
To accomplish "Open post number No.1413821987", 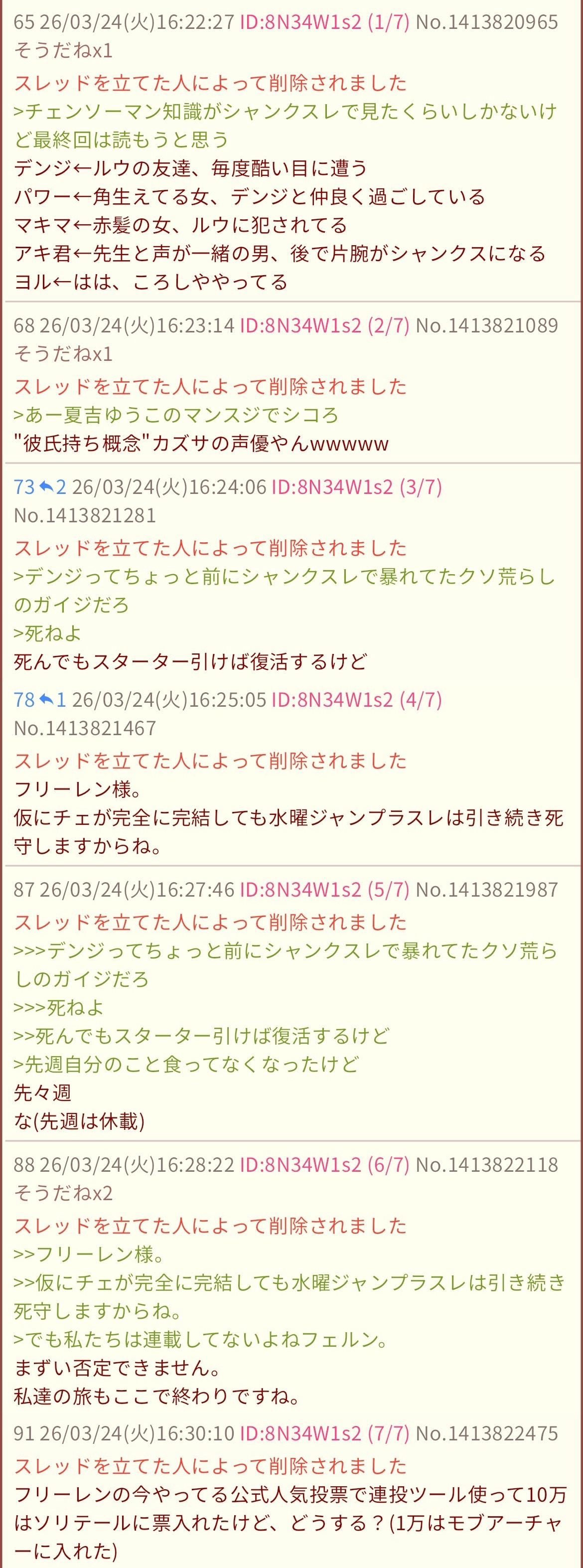I will pyautogui.click(x=486, y=889).
